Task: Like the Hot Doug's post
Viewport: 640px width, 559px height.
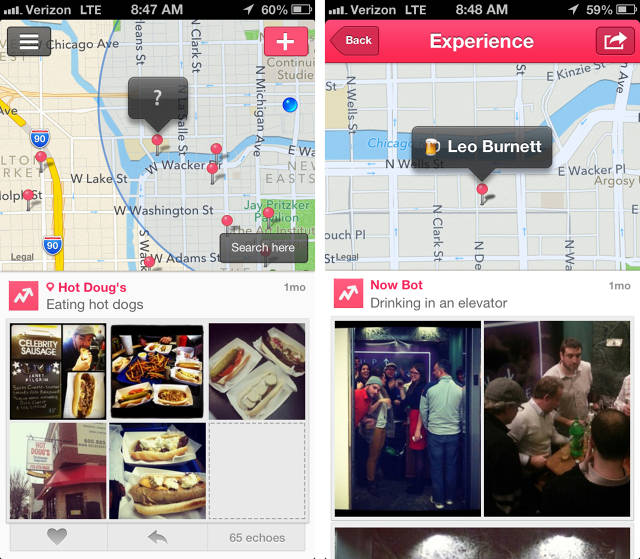Action: pos(57,537)
